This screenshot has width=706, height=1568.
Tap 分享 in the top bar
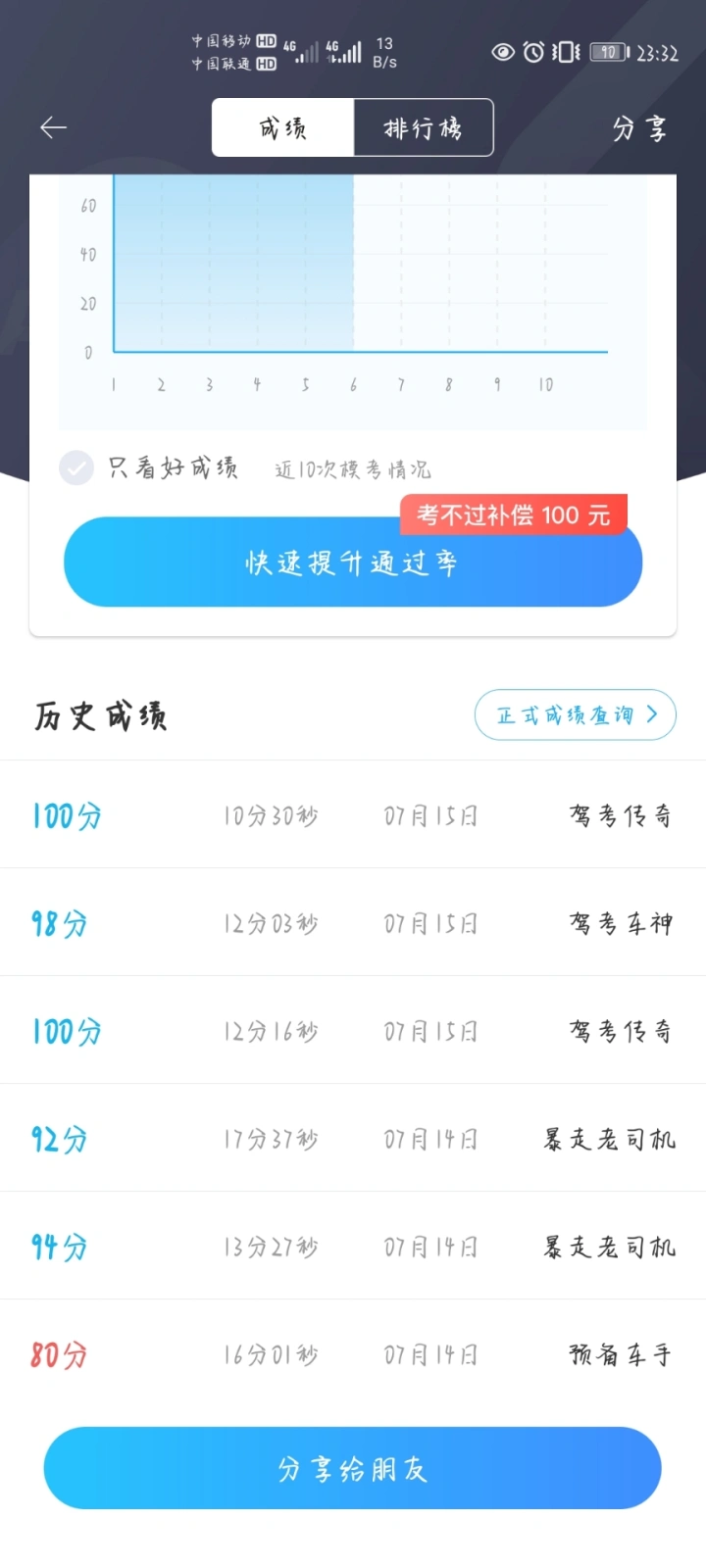[639, 128]
